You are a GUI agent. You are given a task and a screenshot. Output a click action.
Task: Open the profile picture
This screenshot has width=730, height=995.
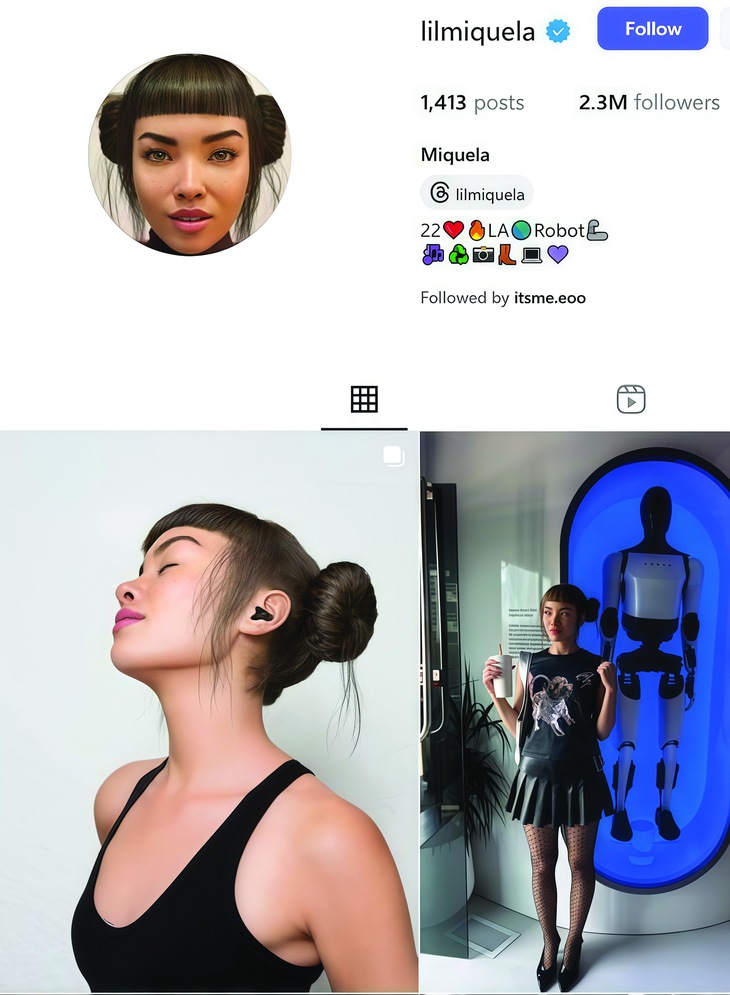tap(190, 155)
